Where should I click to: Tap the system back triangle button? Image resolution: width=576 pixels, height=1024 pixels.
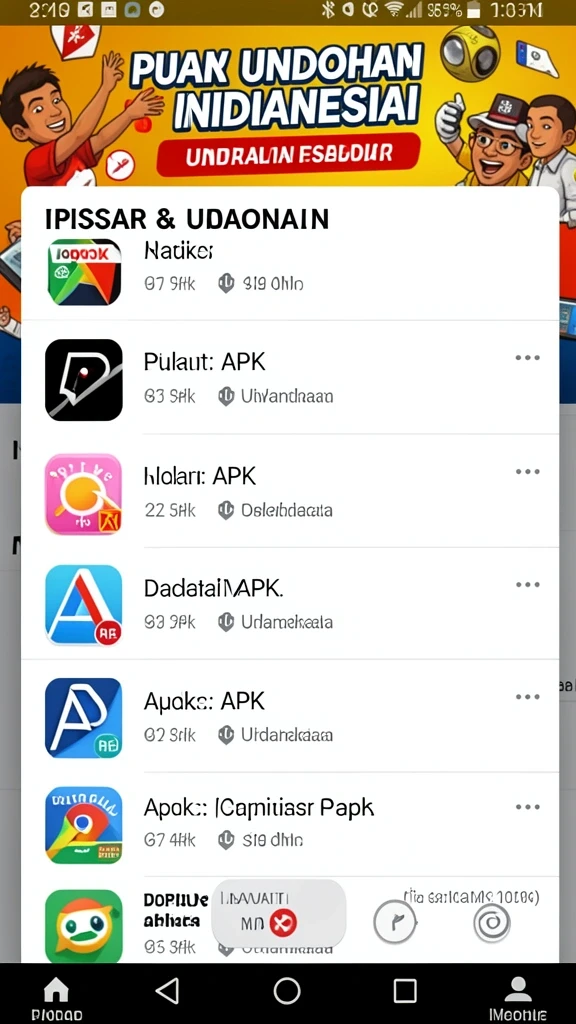[168, 991]
